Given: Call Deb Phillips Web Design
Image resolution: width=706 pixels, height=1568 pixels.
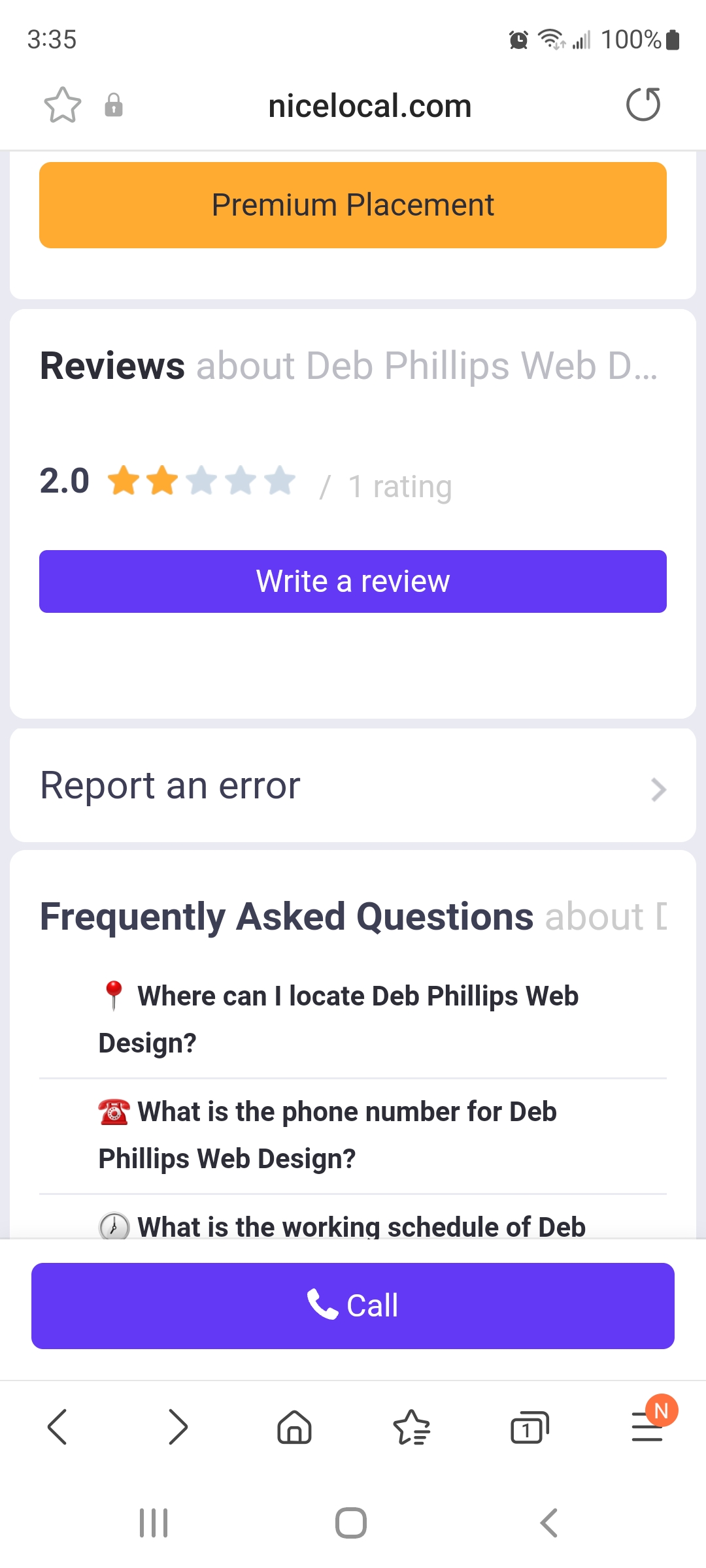Looking at the screenshot, I should tap(353, 1306).
